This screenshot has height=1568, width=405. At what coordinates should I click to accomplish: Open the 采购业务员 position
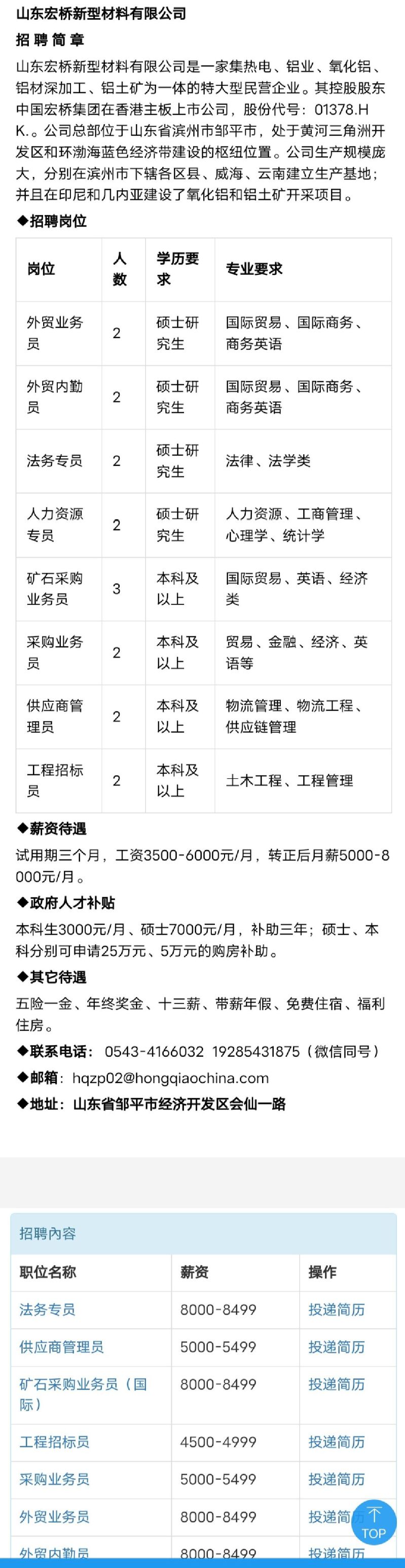(54, 1479)
